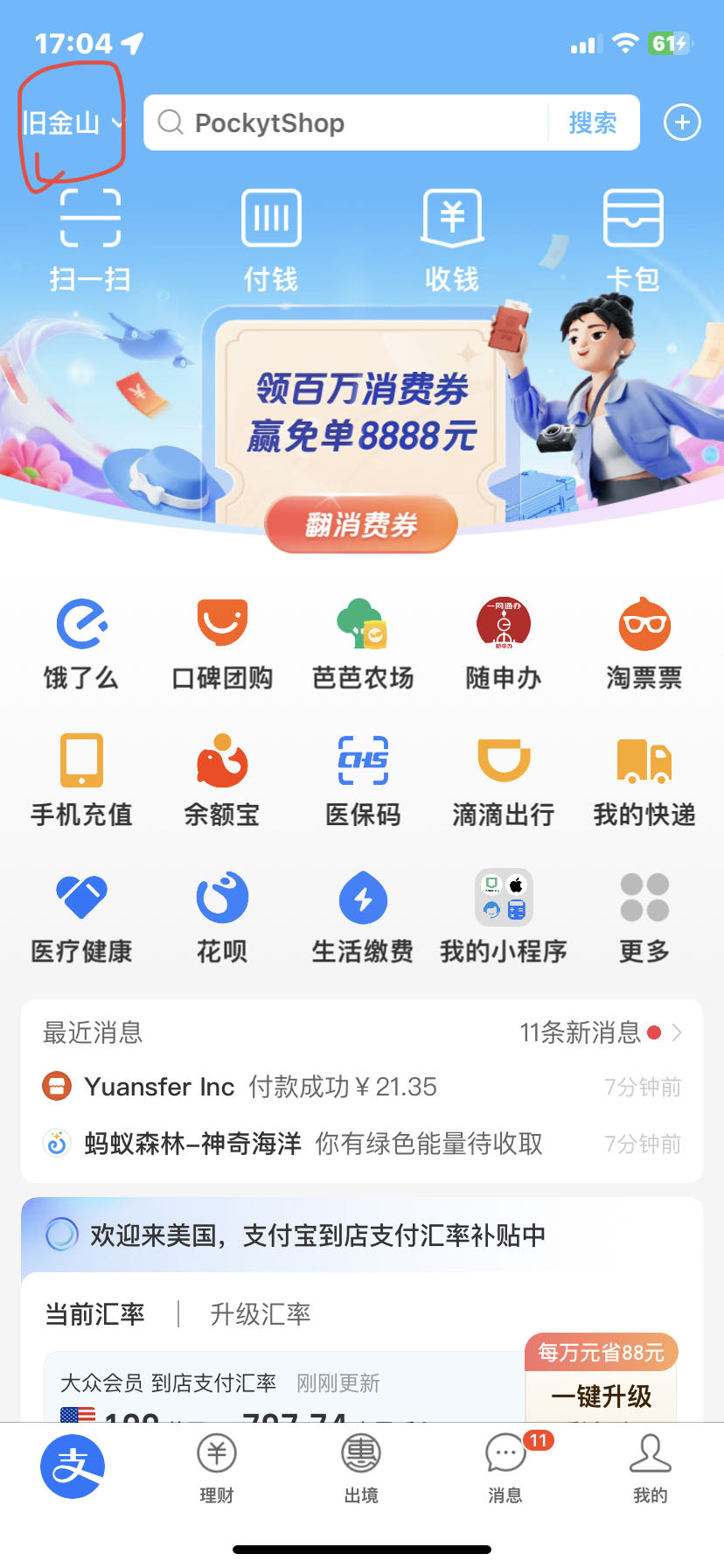724x1568 pixels.
Task: Launch 饿了么 mini app
Action: coord(81,643)
